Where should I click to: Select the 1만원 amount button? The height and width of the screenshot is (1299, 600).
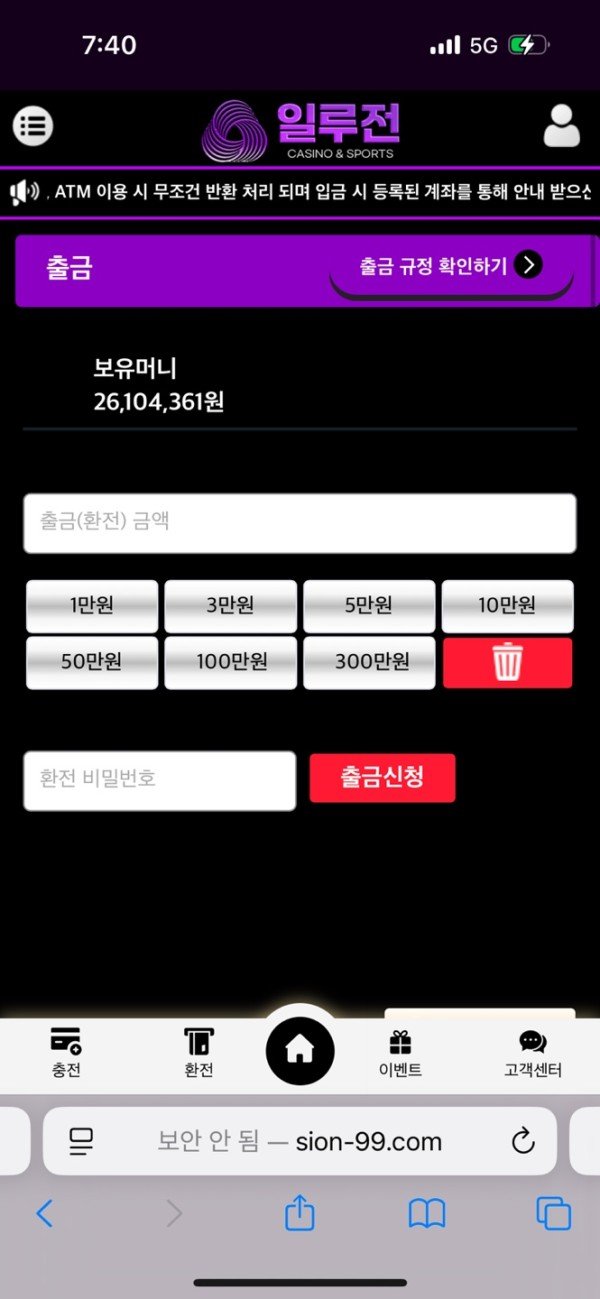(x=92, y=605)
